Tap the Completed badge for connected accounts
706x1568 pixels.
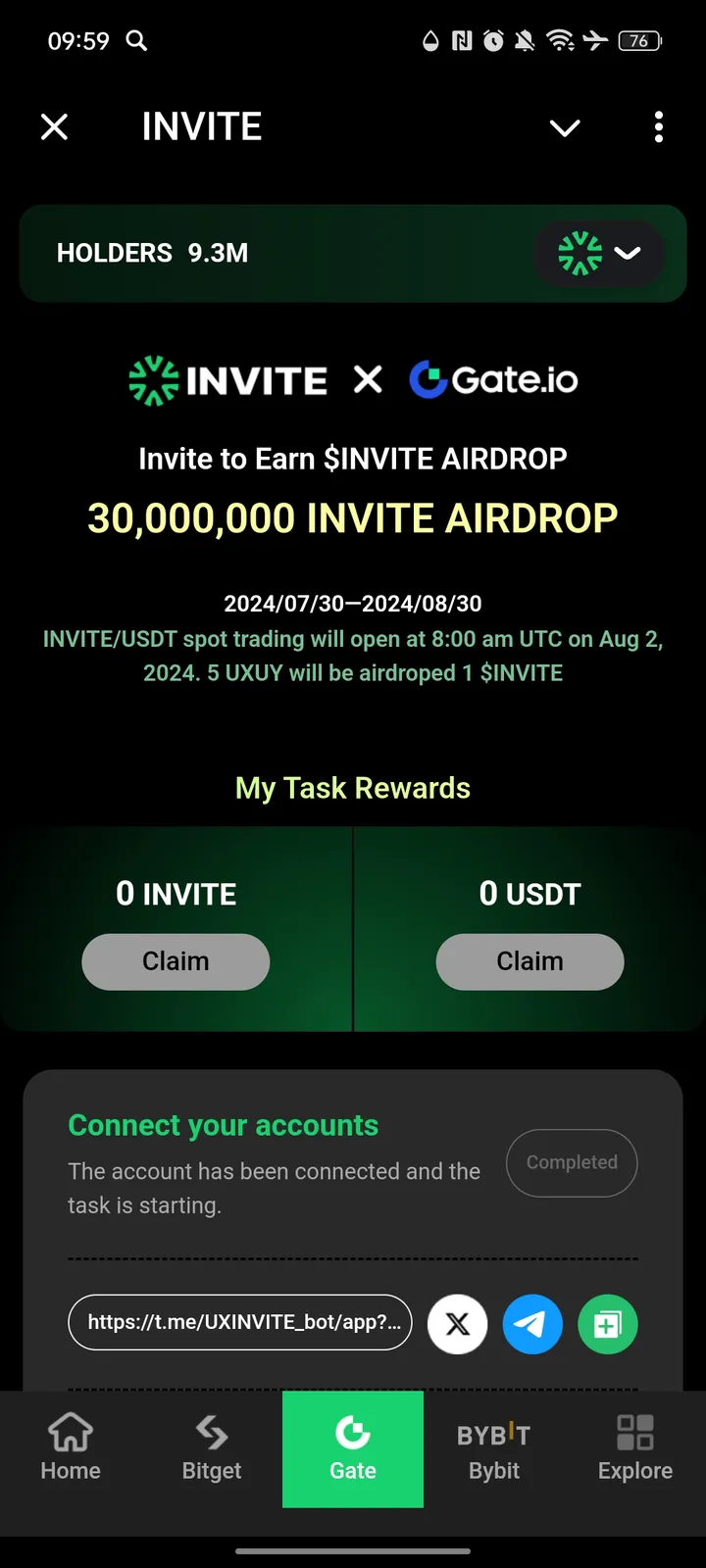[x=572, y=1162]
